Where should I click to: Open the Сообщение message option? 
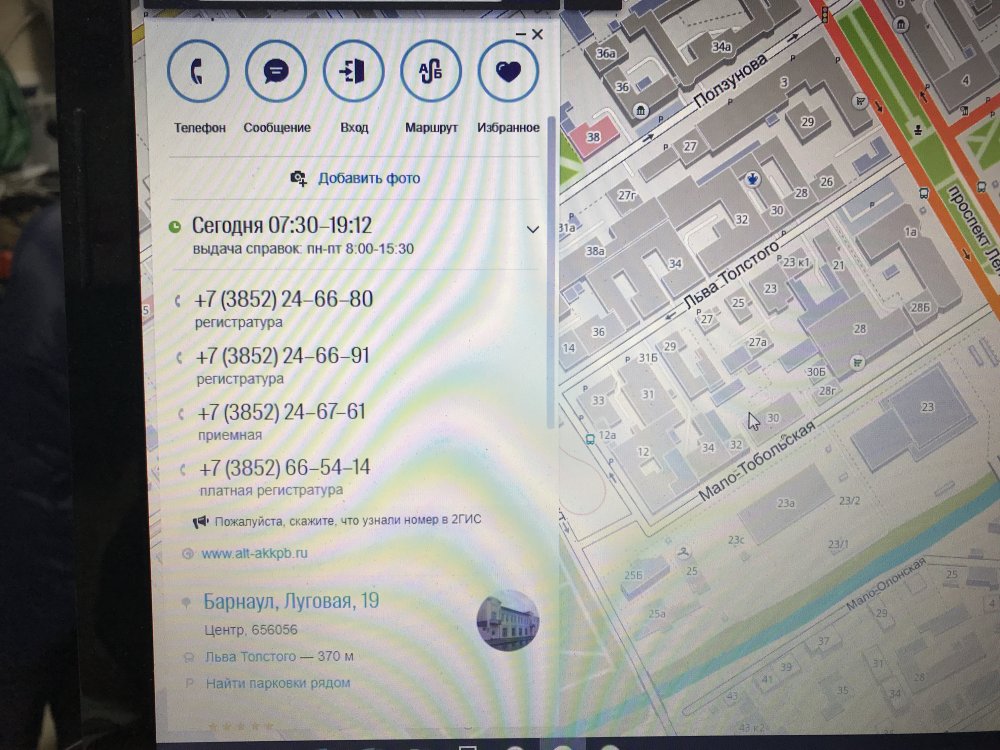click(276, 73)
